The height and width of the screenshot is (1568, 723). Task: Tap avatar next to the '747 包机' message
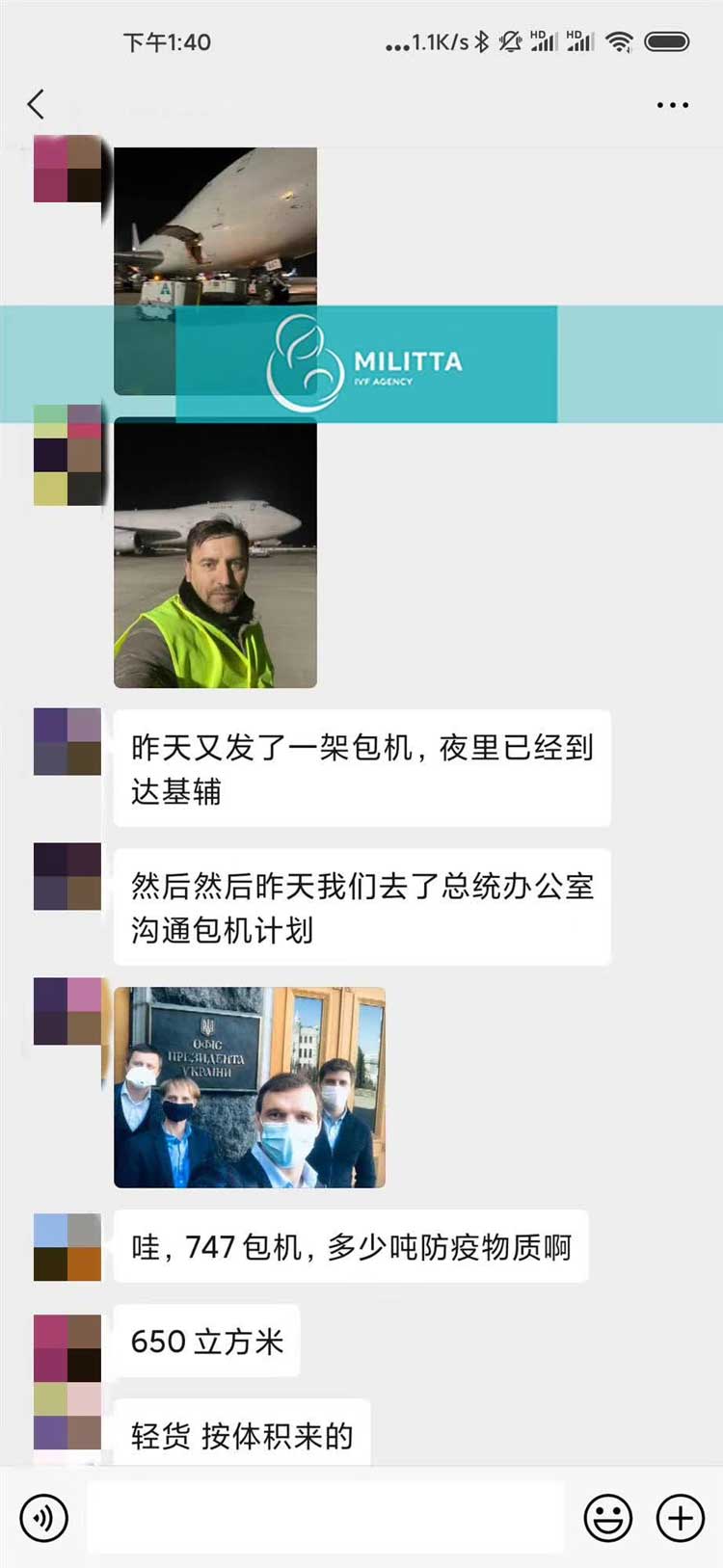coord(67,1247)
